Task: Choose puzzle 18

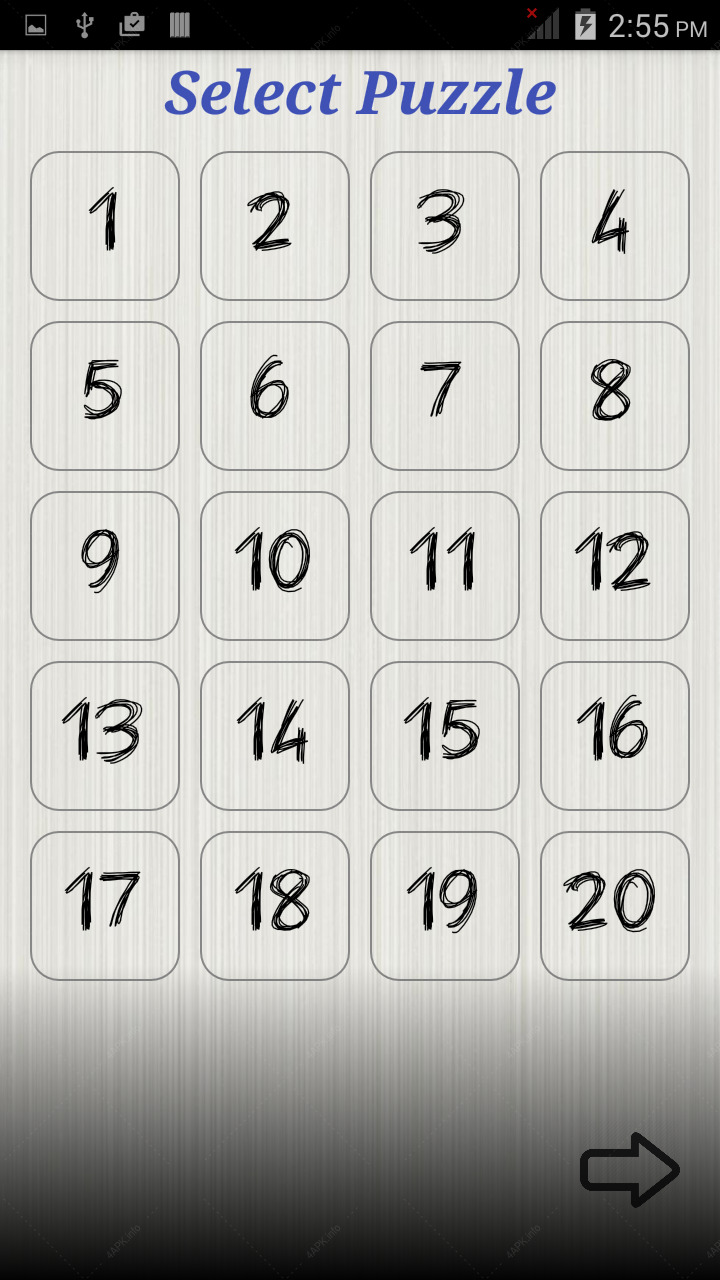Action: [275, 906]
